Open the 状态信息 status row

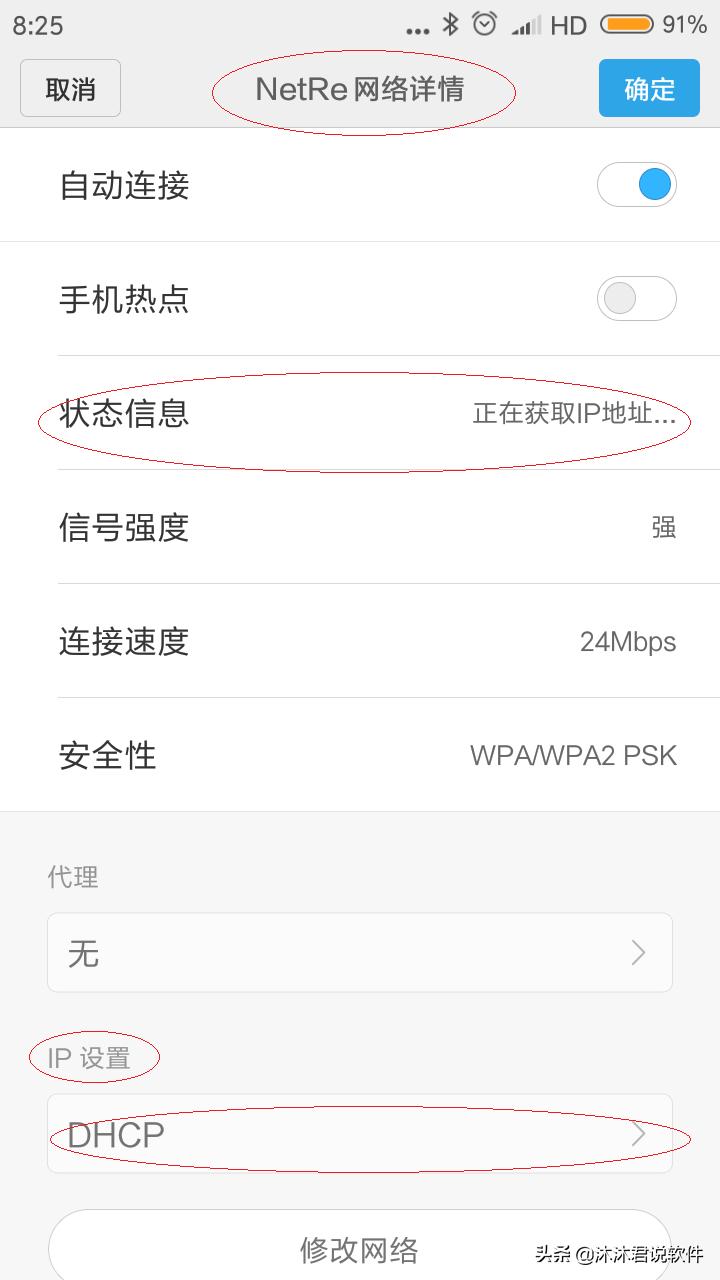(x=360, y=414)
